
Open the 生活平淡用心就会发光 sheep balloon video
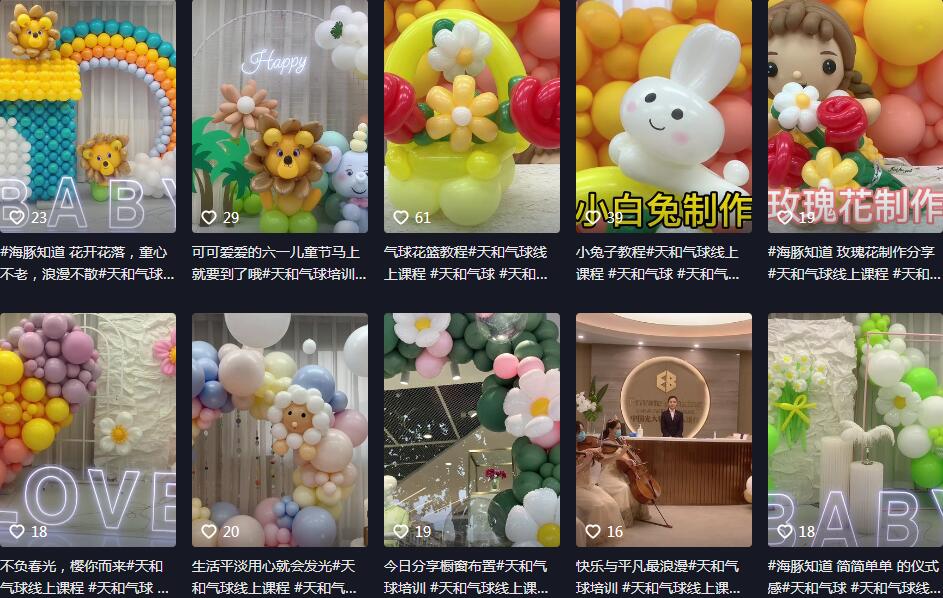click(x=279, y=430)
